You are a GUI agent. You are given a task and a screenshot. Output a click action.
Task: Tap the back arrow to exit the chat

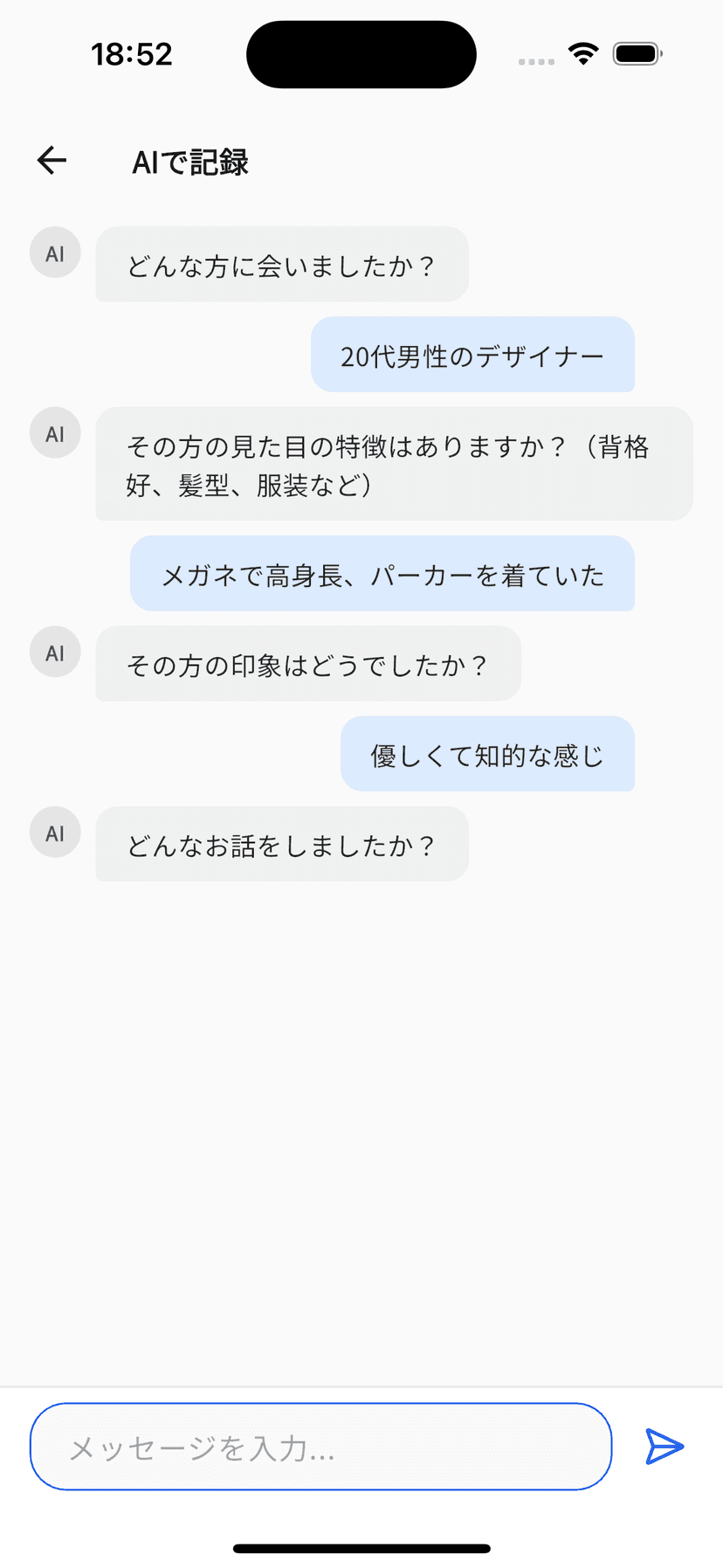[x=52, y=160]
